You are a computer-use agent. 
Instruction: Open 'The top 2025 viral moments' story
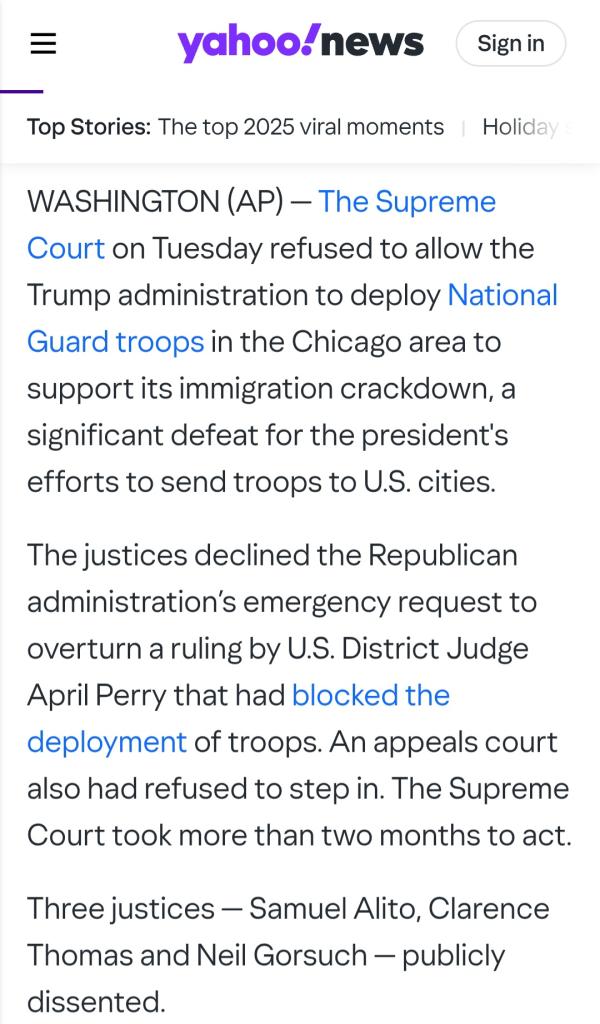[x=300, y=127]
